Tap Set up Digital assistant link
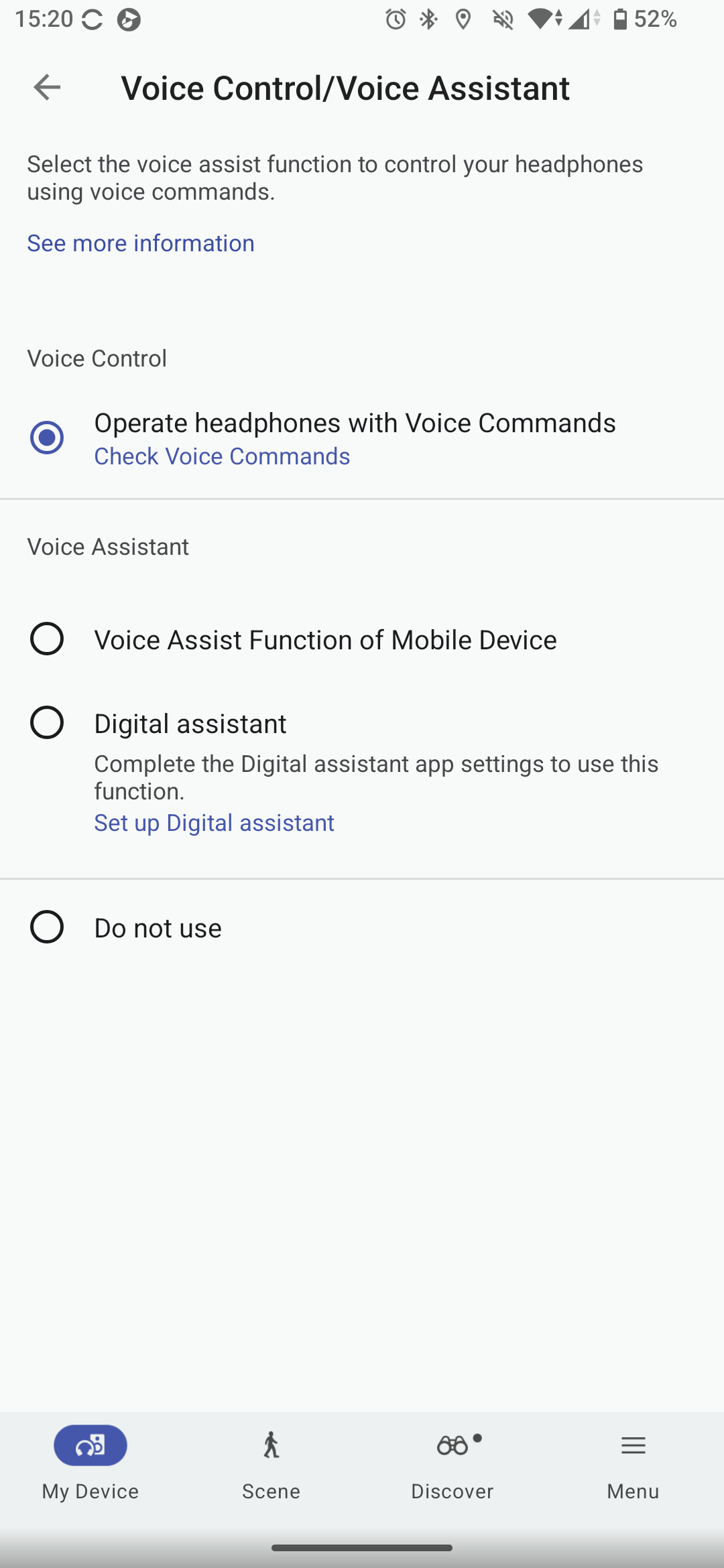The height and width of the screenshot is (1568, 724). (214, 823)
